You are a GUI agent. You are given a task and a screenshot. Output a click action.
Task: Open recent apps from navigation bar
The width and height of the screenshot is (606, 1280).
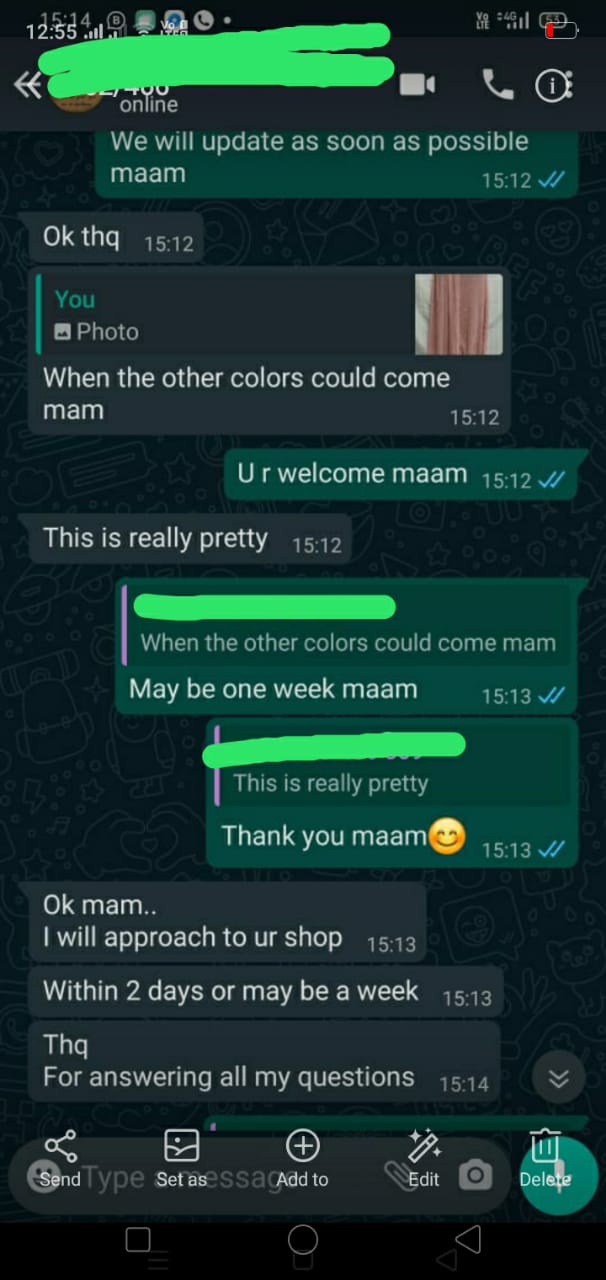[138, 1240]
